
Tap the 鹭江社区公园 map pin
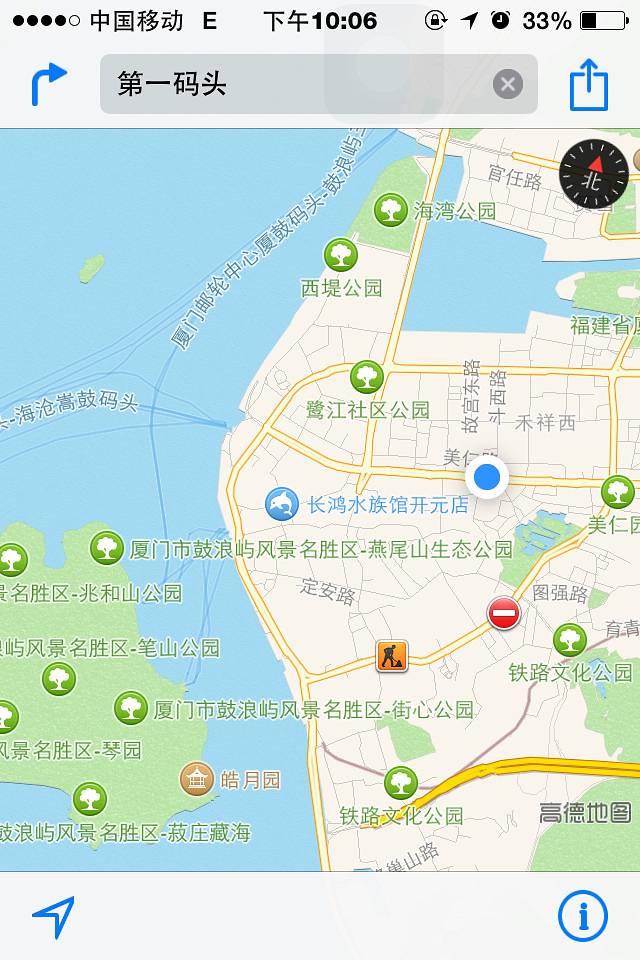click(367, 377)
